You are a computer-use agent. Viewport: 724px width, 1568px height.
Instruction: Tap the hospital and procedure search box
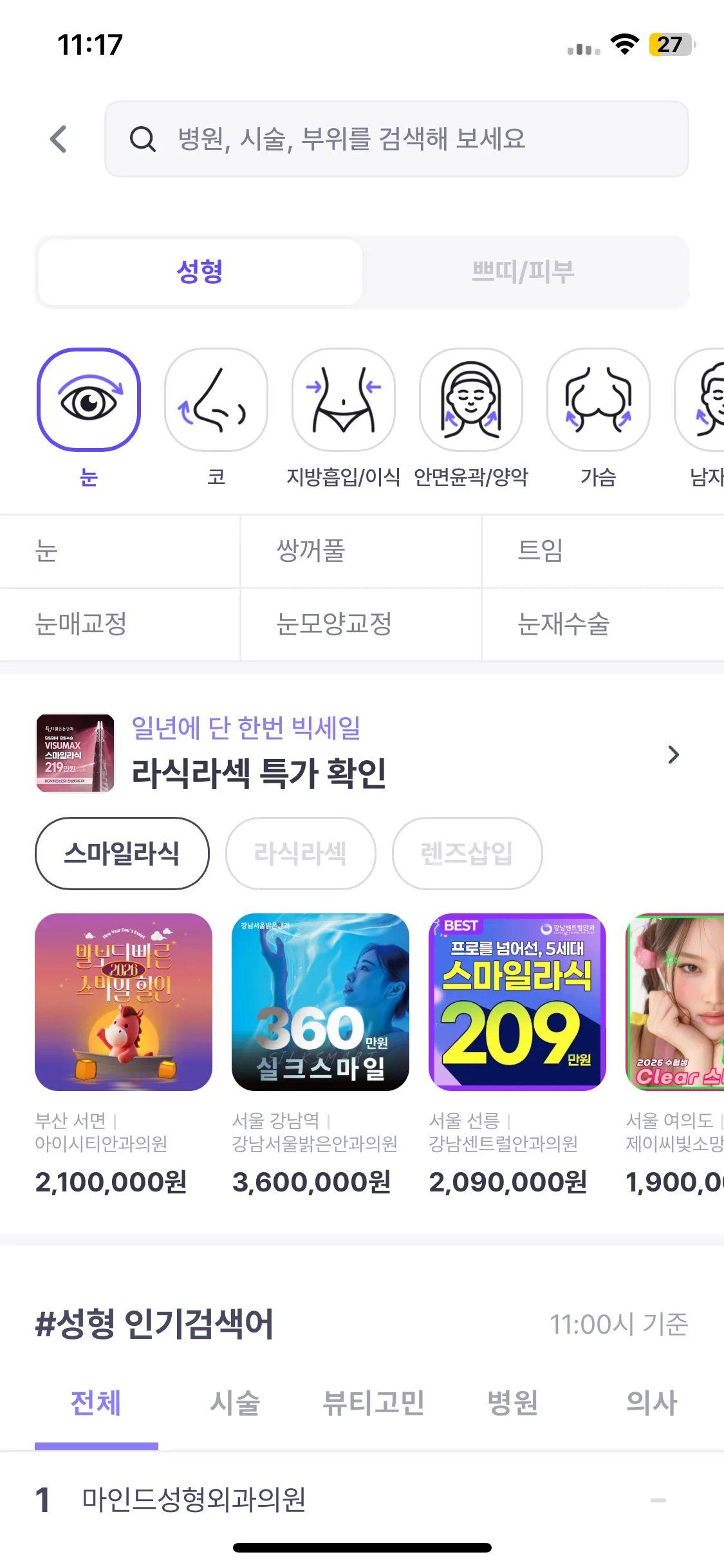click(396, 139)
